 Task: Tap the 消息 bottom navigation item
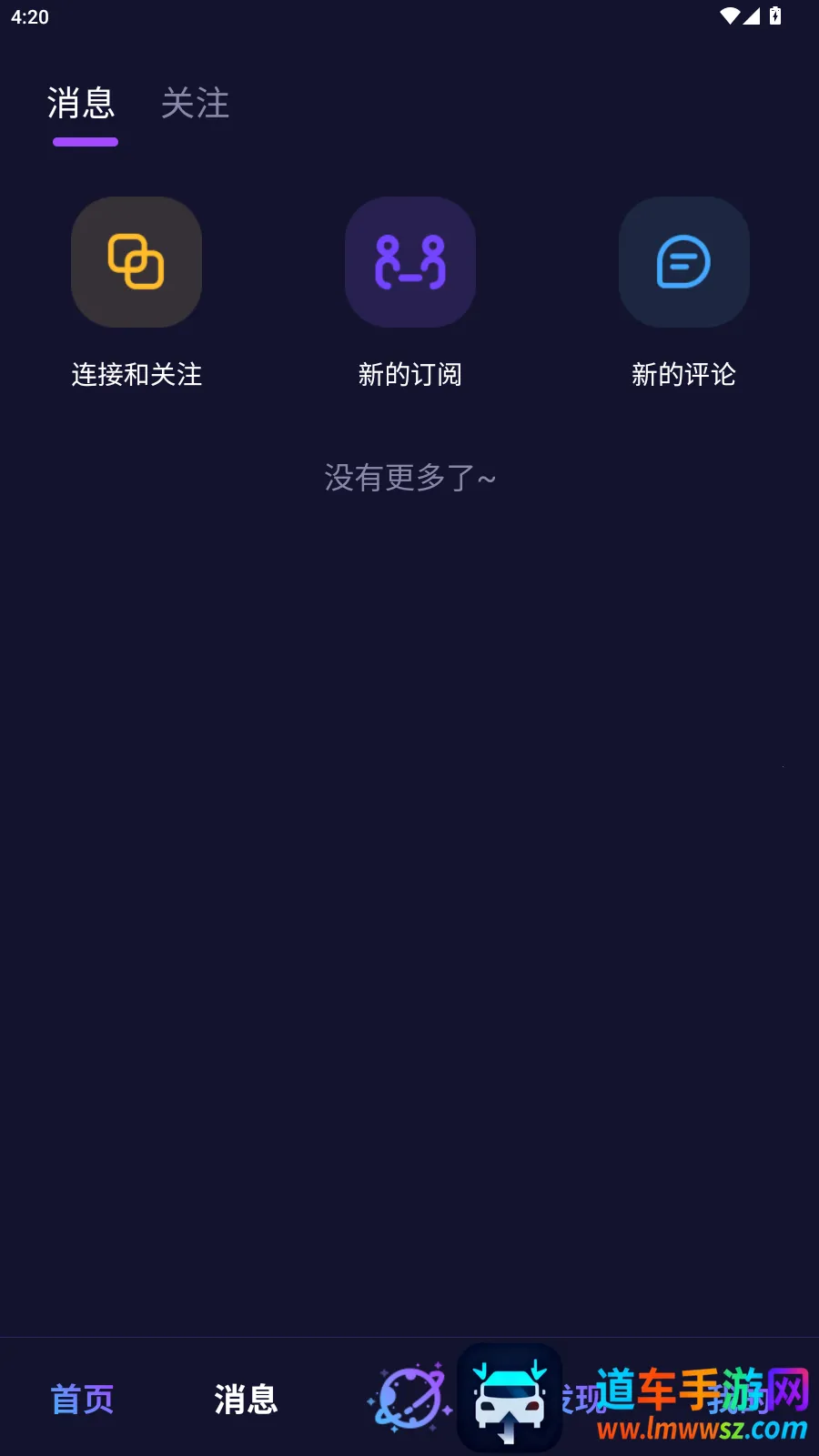click(x=246, y=1399)
